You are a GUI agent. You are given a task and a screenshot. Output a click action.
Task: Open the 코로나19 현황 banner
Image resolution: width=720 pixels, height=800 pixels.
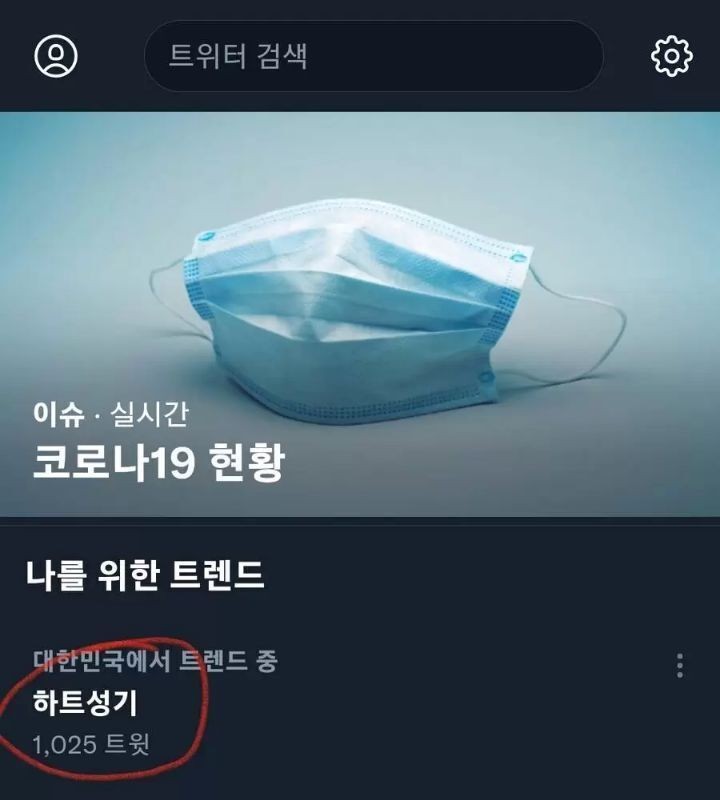click(360, 315)
